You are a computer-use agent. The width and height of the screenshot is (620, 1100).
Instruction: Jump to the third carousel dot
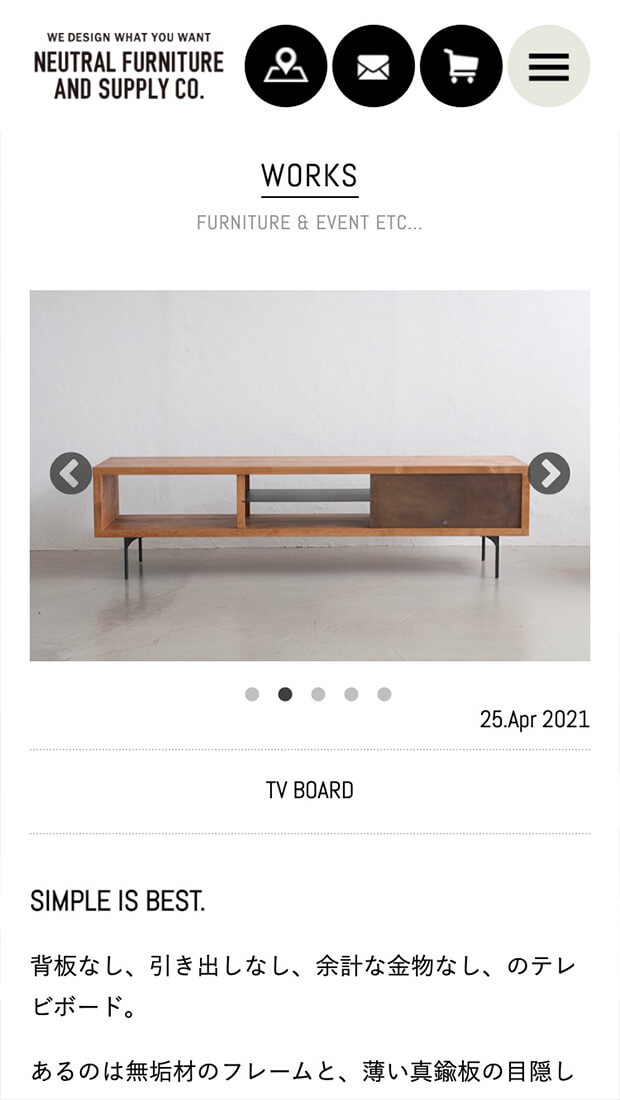318,694
